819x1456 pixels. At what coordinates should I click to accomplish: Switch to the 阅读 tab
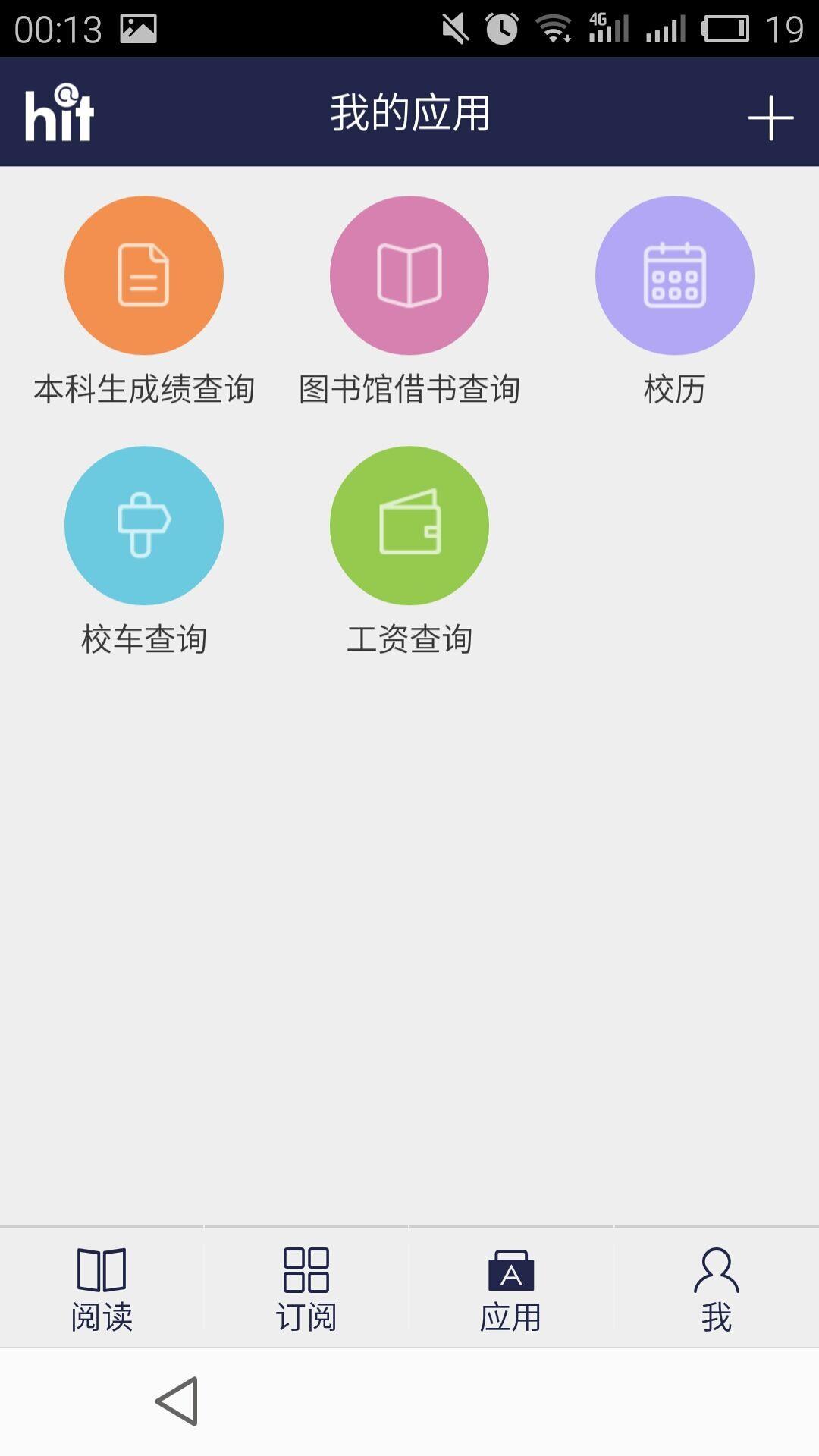coord(102,1289)
